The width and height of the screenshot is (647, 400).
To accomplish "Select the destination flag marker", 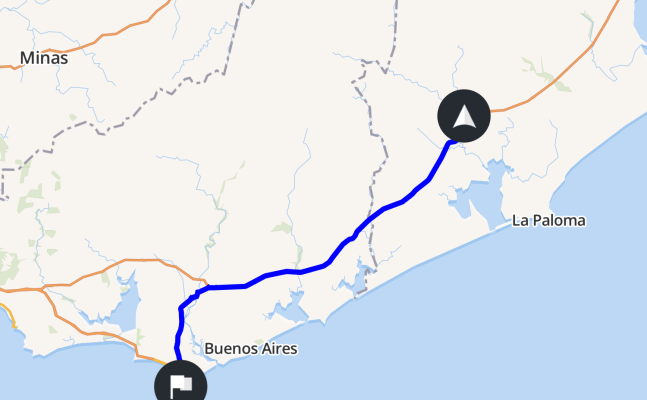I will coord(180,385).
